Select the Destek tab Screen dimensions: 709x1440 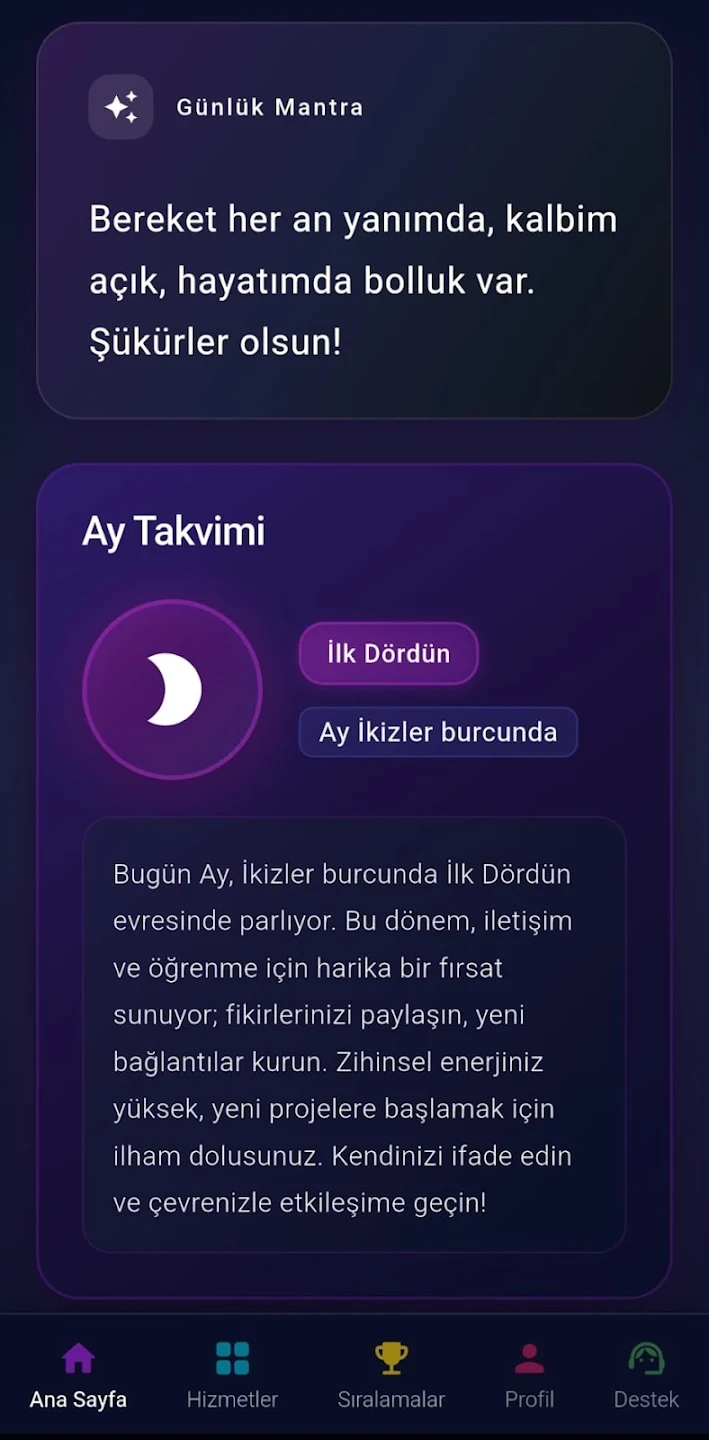point(646,1376)
